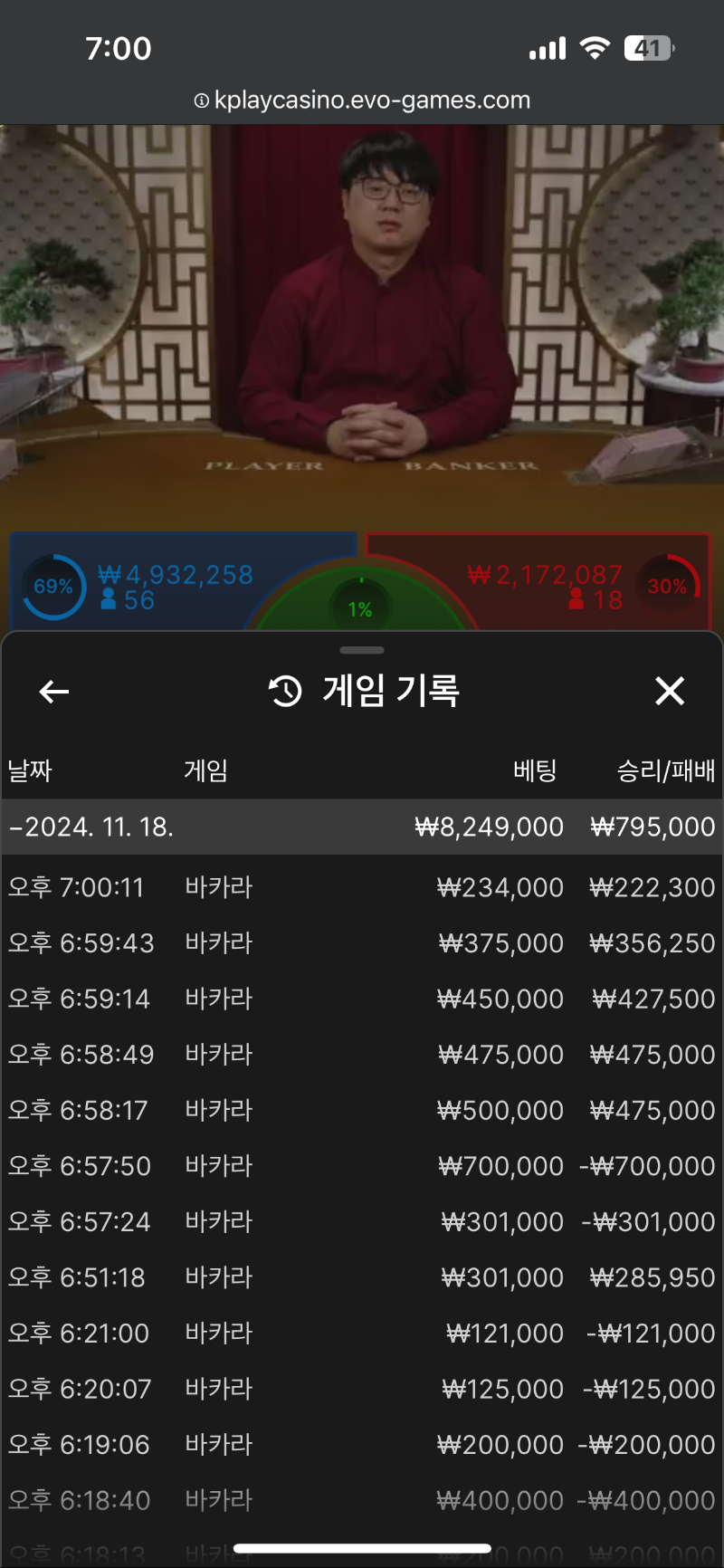Open the 오후 7:00:11 바카라 record

tap(362, 887)
